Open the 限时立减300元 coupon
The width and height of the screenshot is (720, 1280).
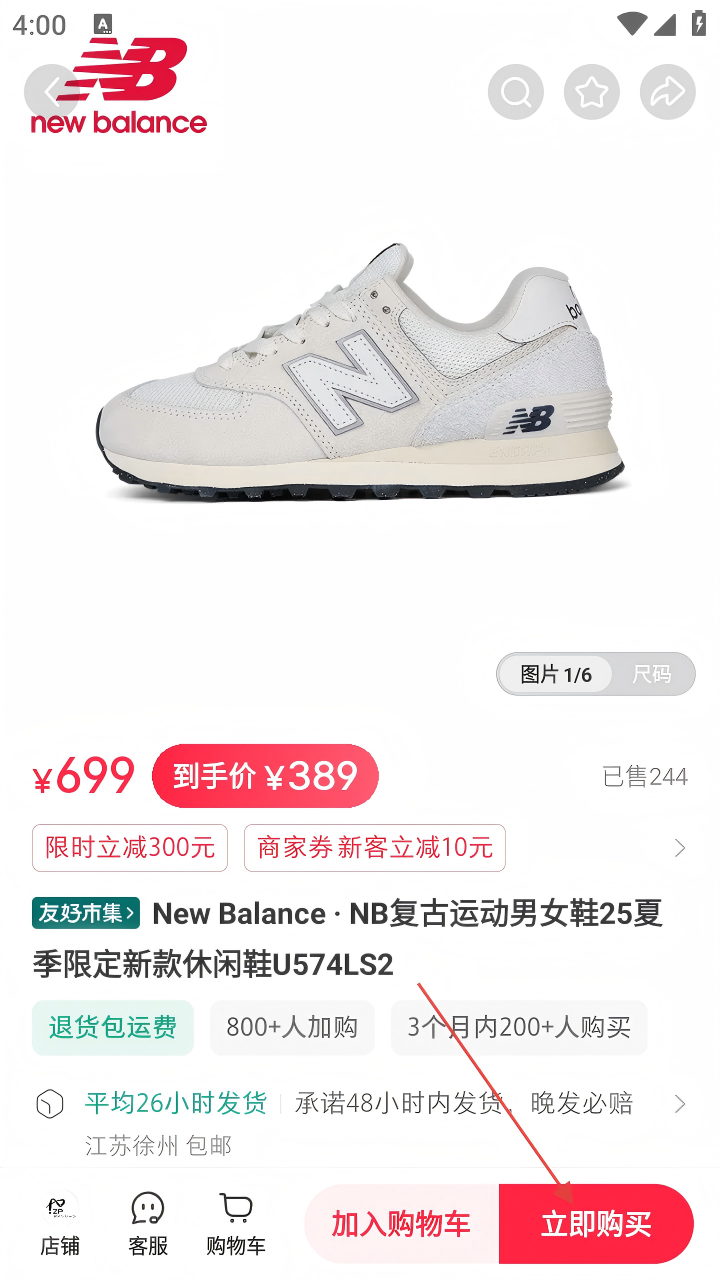[x=130, y=848]
